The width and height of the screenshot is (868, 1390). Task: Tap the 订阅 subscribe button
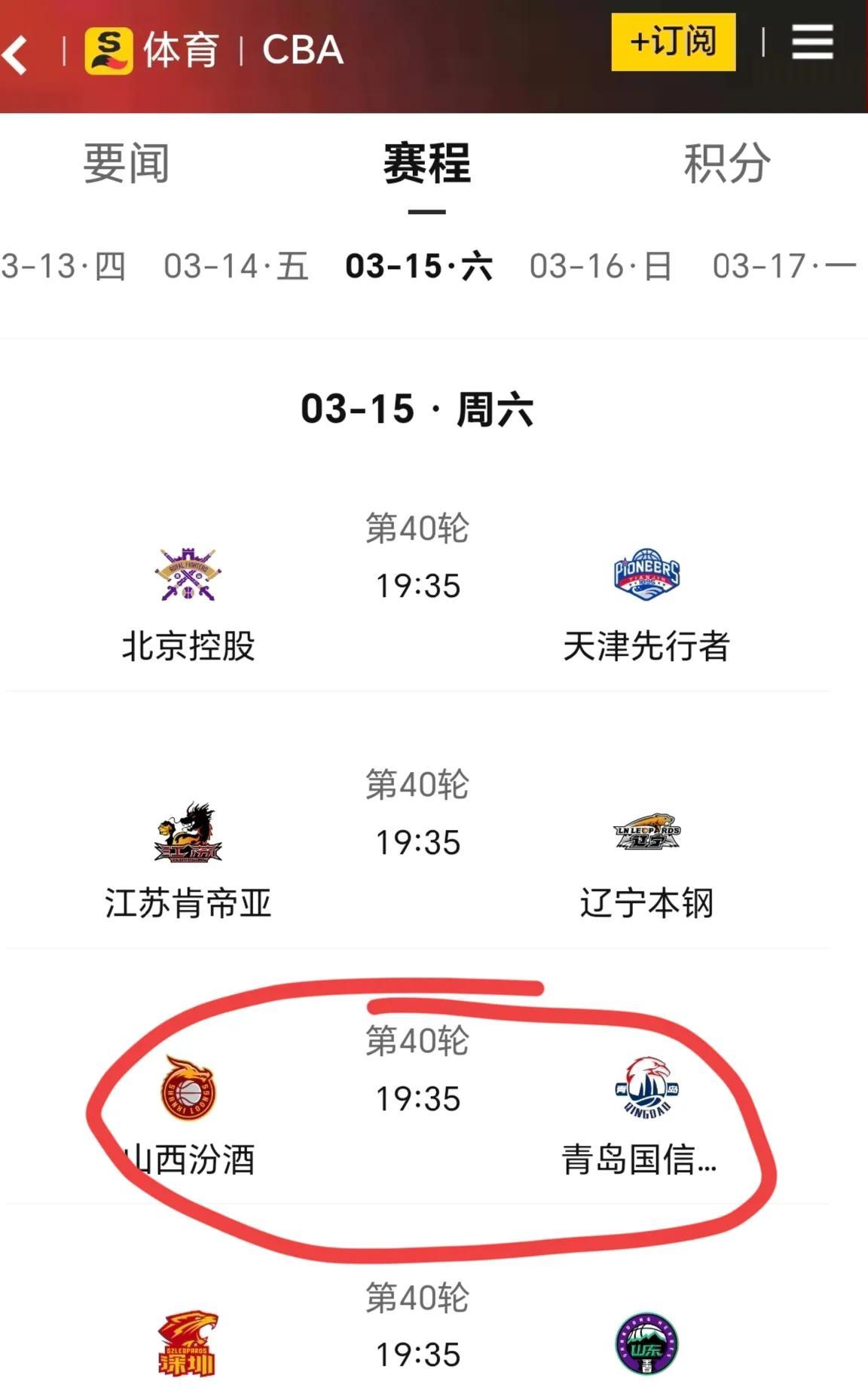tap(673, 42)
